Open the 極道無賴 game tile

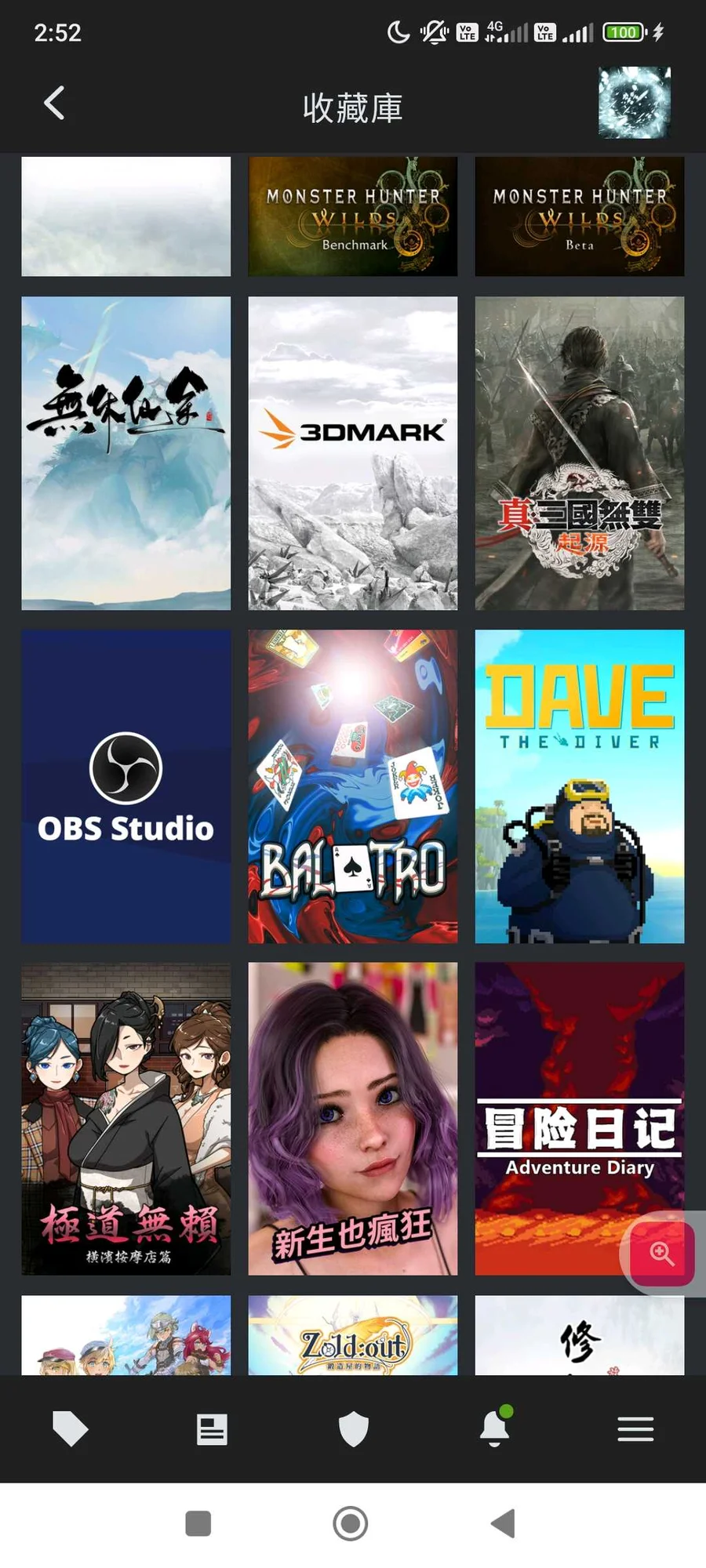click(126, 1119)
